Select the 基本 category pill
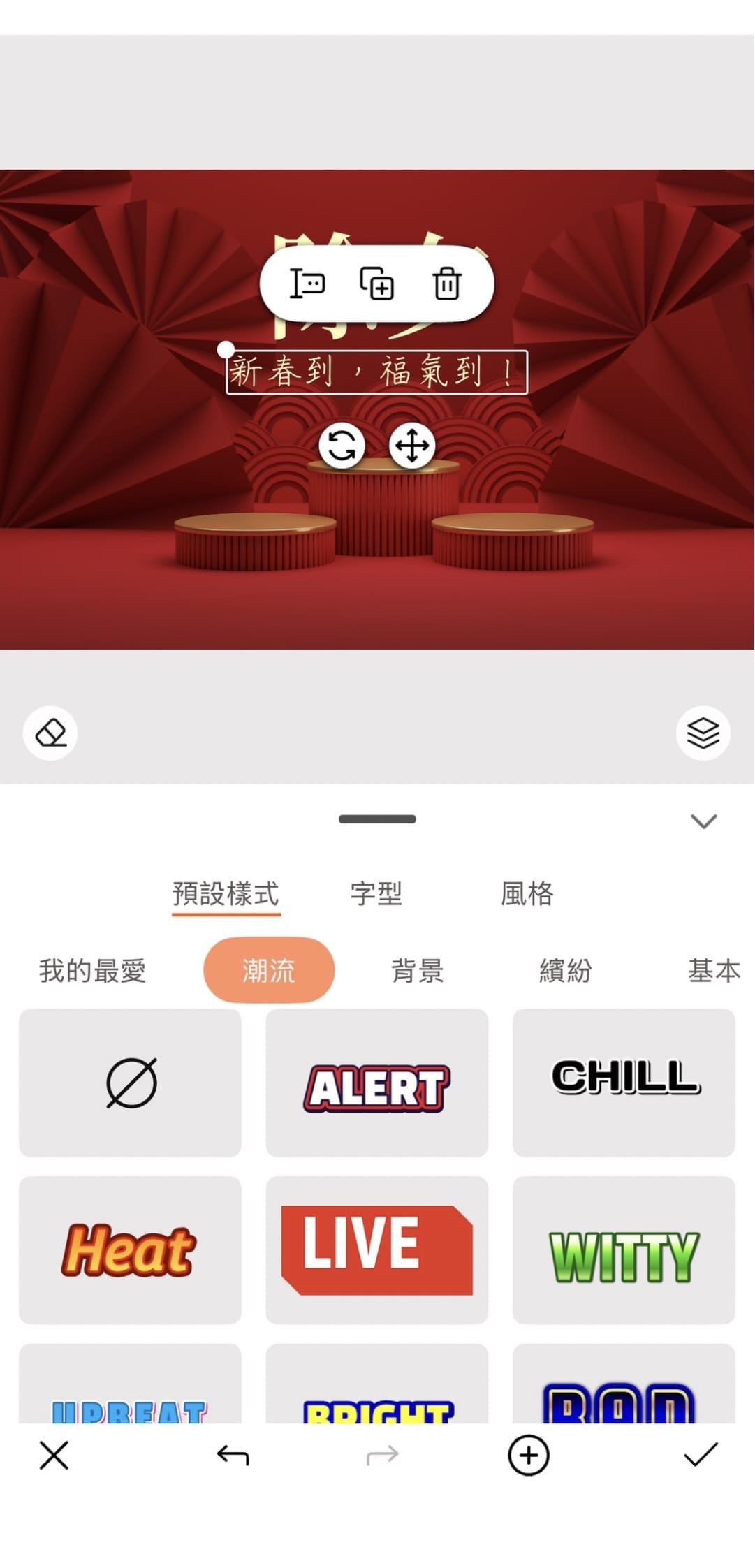This screenshot has width=755, height=1568. [714, 970]
